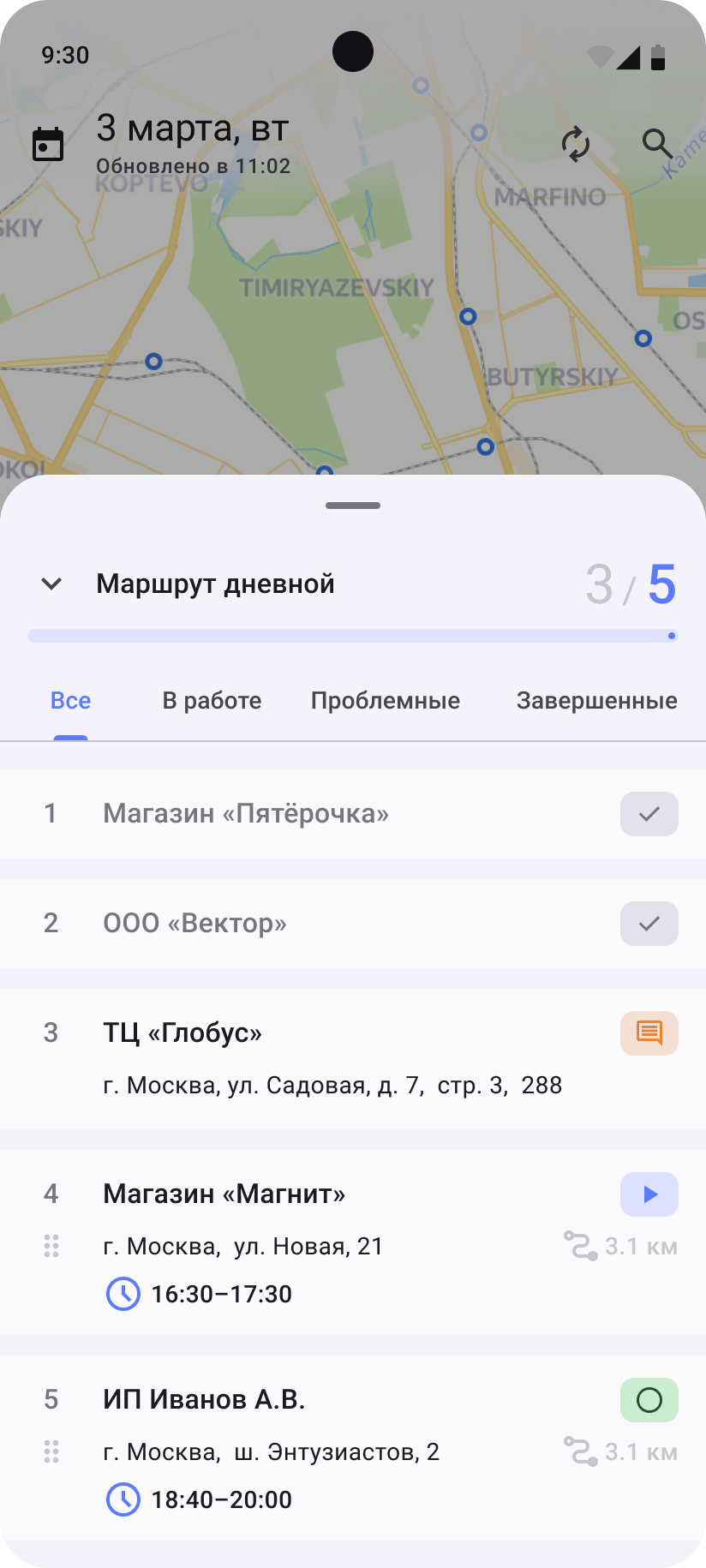Open the Завершенные tab
Image resolution: width=706 pixels, height=1568 pixels.
click(x=596, y=700)
